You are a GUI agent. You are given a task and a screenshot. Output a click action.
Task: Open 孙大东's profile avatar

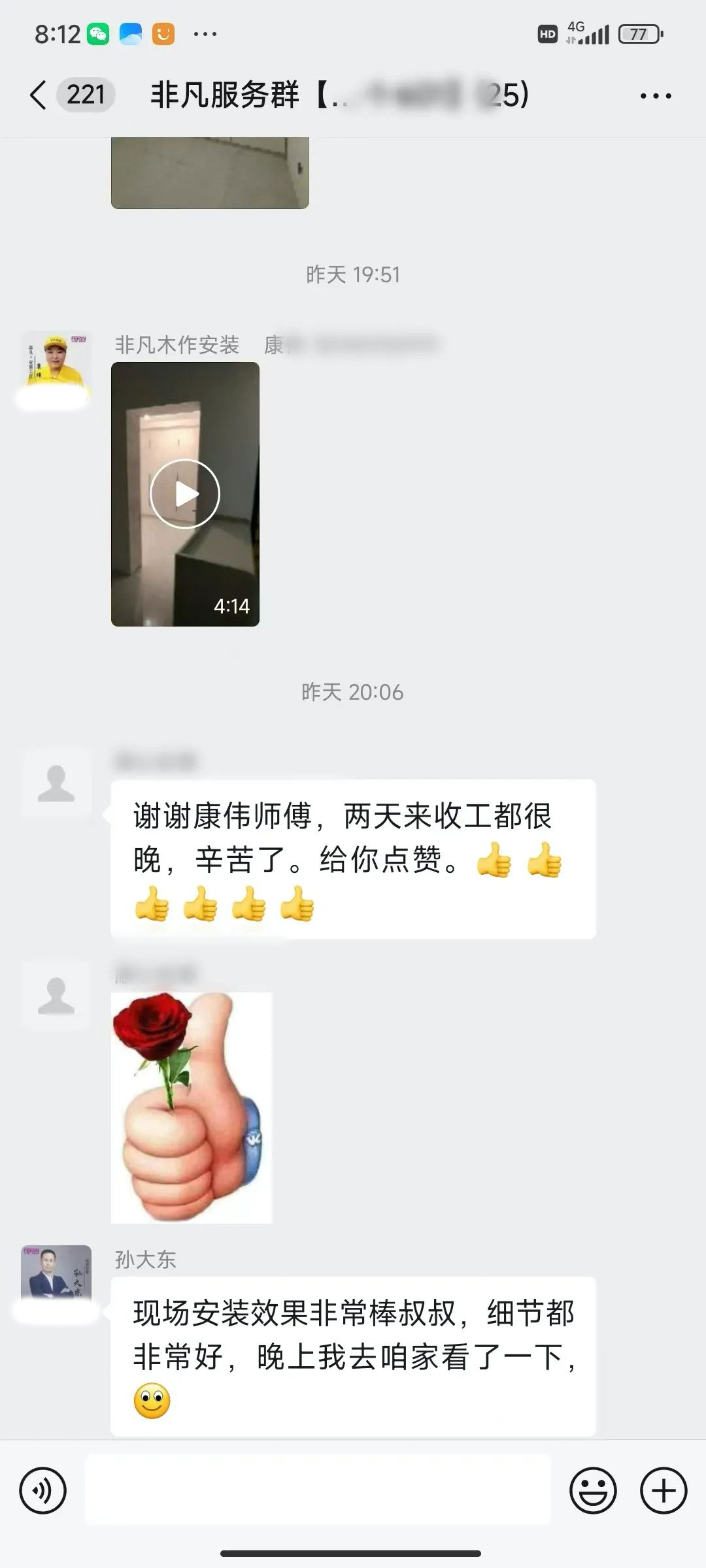click(56, 1273)
